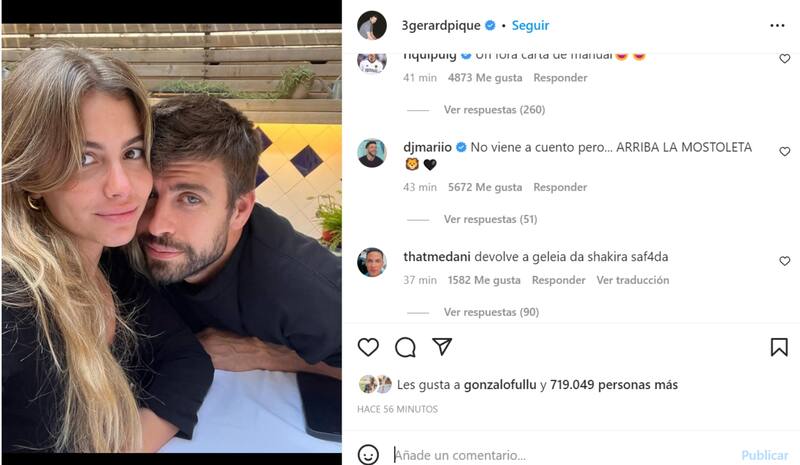Expand the 90 replies to thatmedani

point(491,312)
